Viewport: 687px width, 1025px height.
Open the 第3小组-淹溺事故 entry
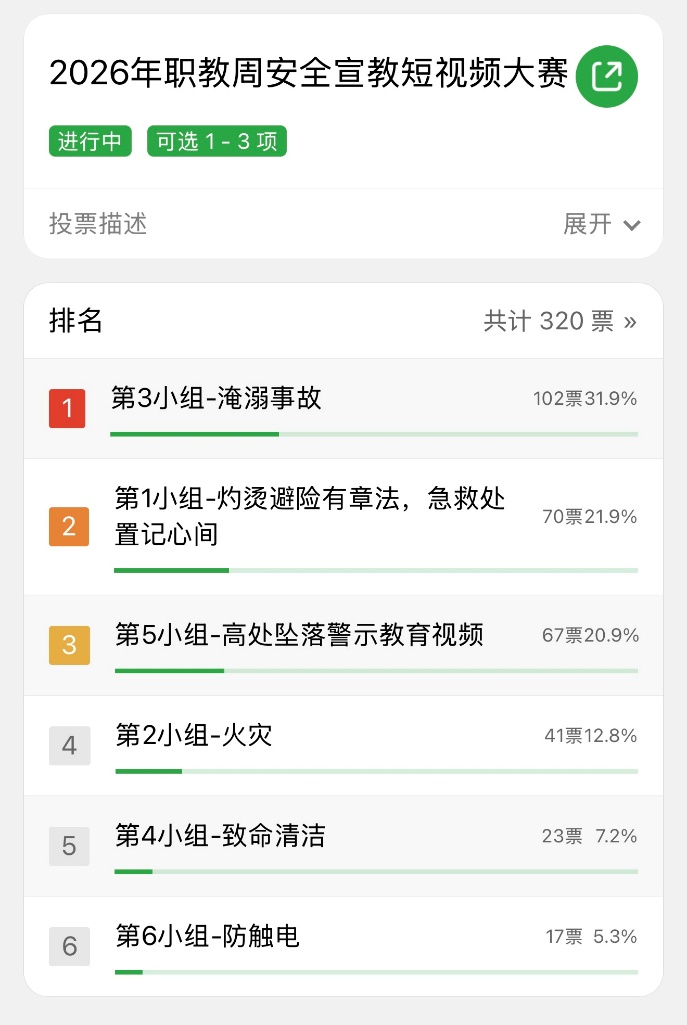coord(343,409)
